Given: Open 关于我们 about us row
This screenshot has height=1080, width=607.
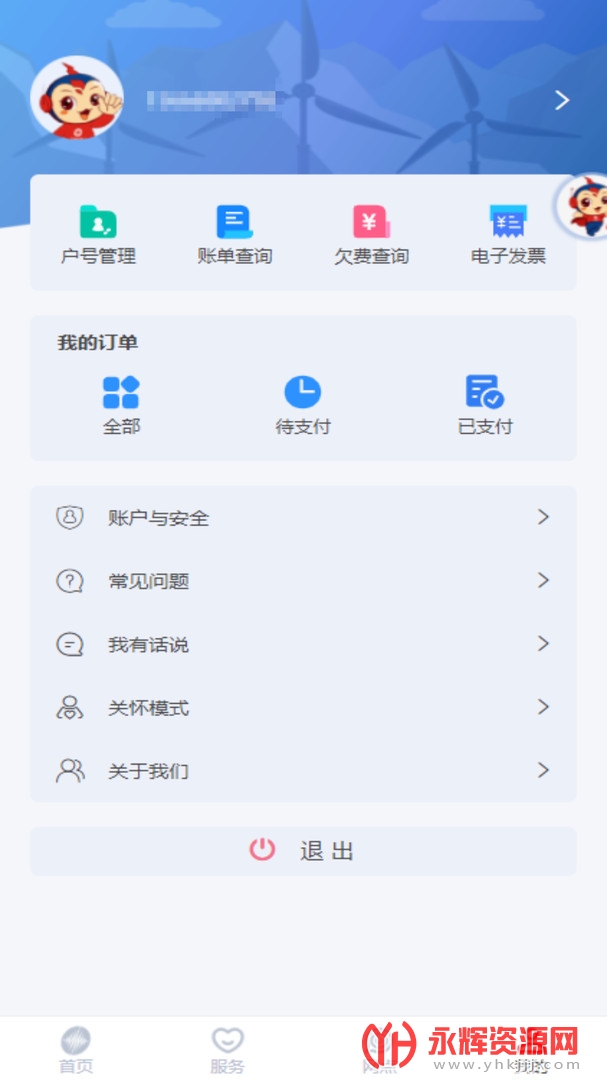Looking at the screenshot, I should click(x=303, y=771).
